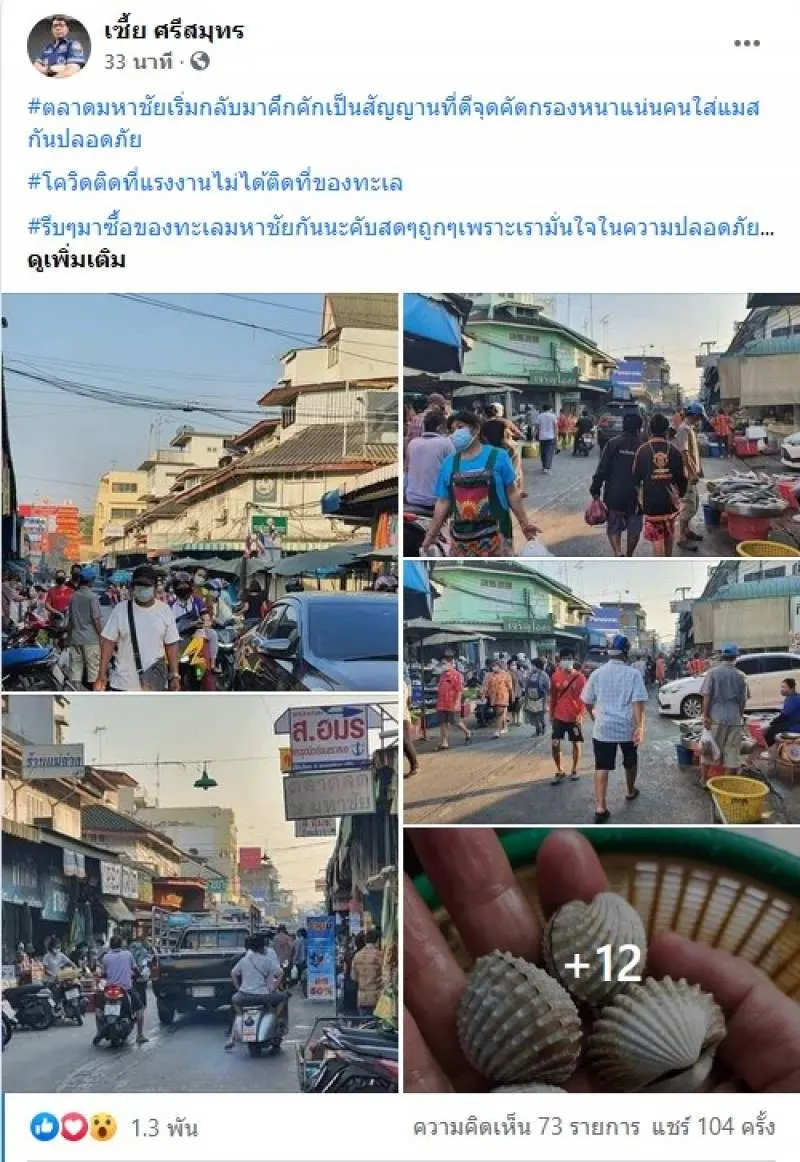
Task: Expand post text with ดูเพิ่มเติม
Action: [x=76, y=260]
